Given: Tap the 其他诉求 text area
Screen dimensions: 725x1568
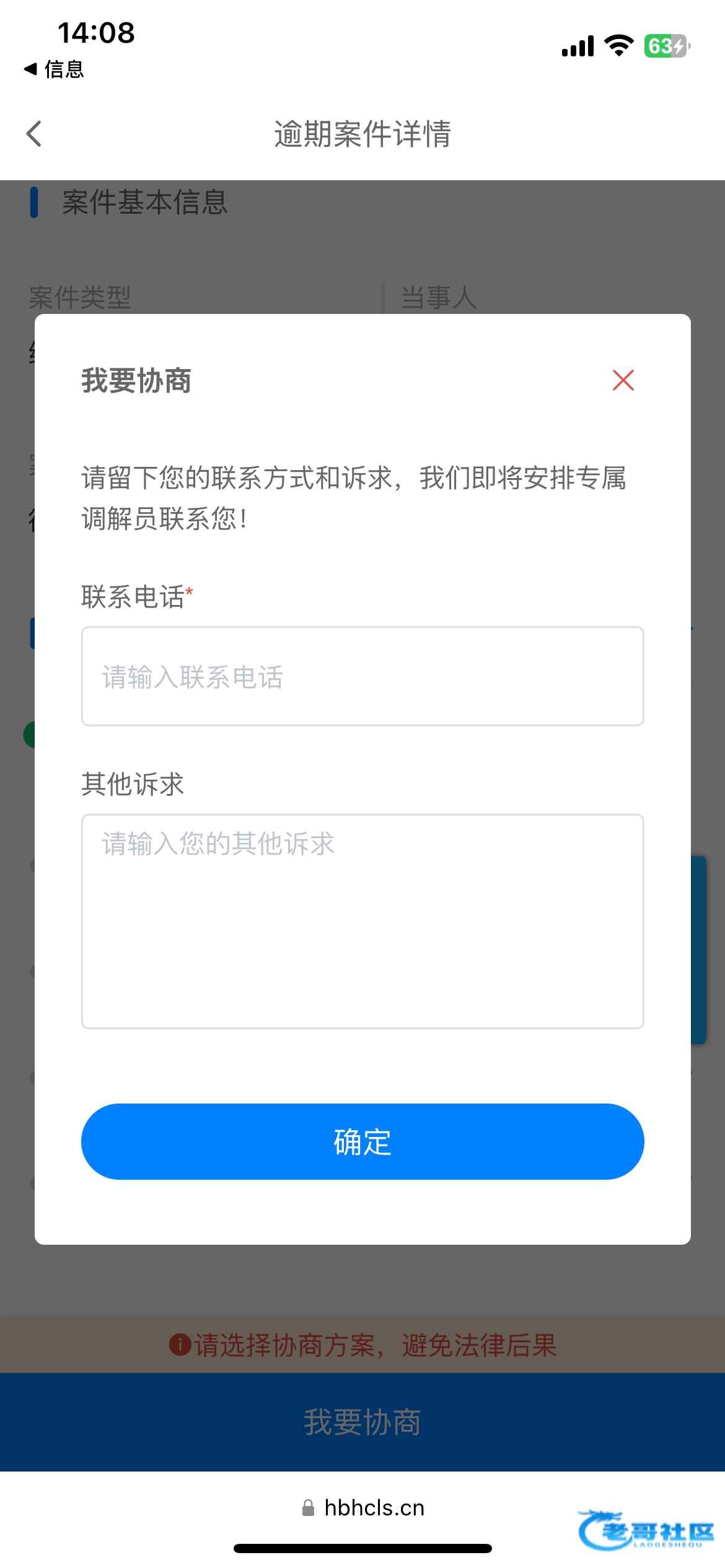Looking at the screenshot, I should pos(362,921).
